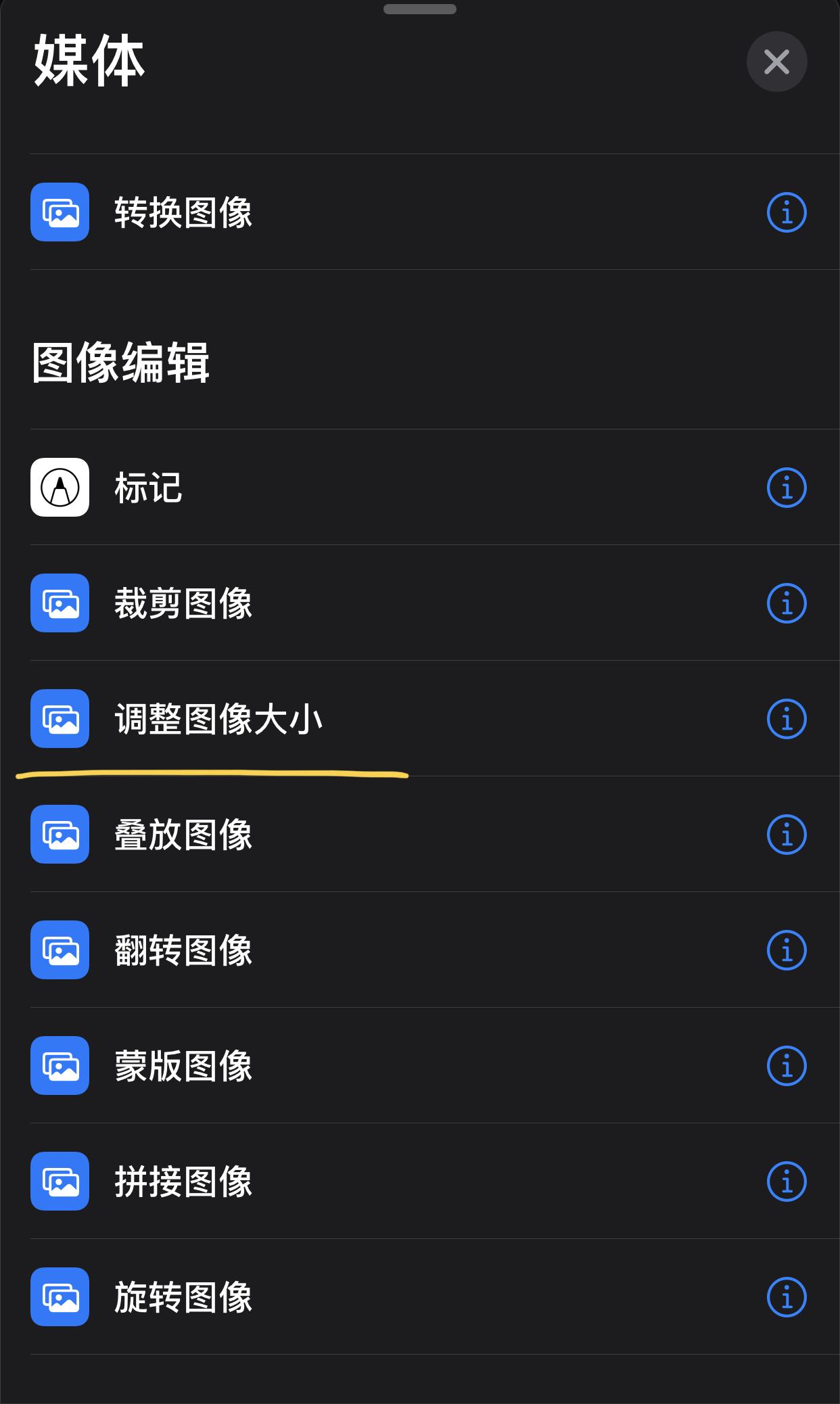Tap the 翻转图像 (Flip Image) icon

coord(59,951)
